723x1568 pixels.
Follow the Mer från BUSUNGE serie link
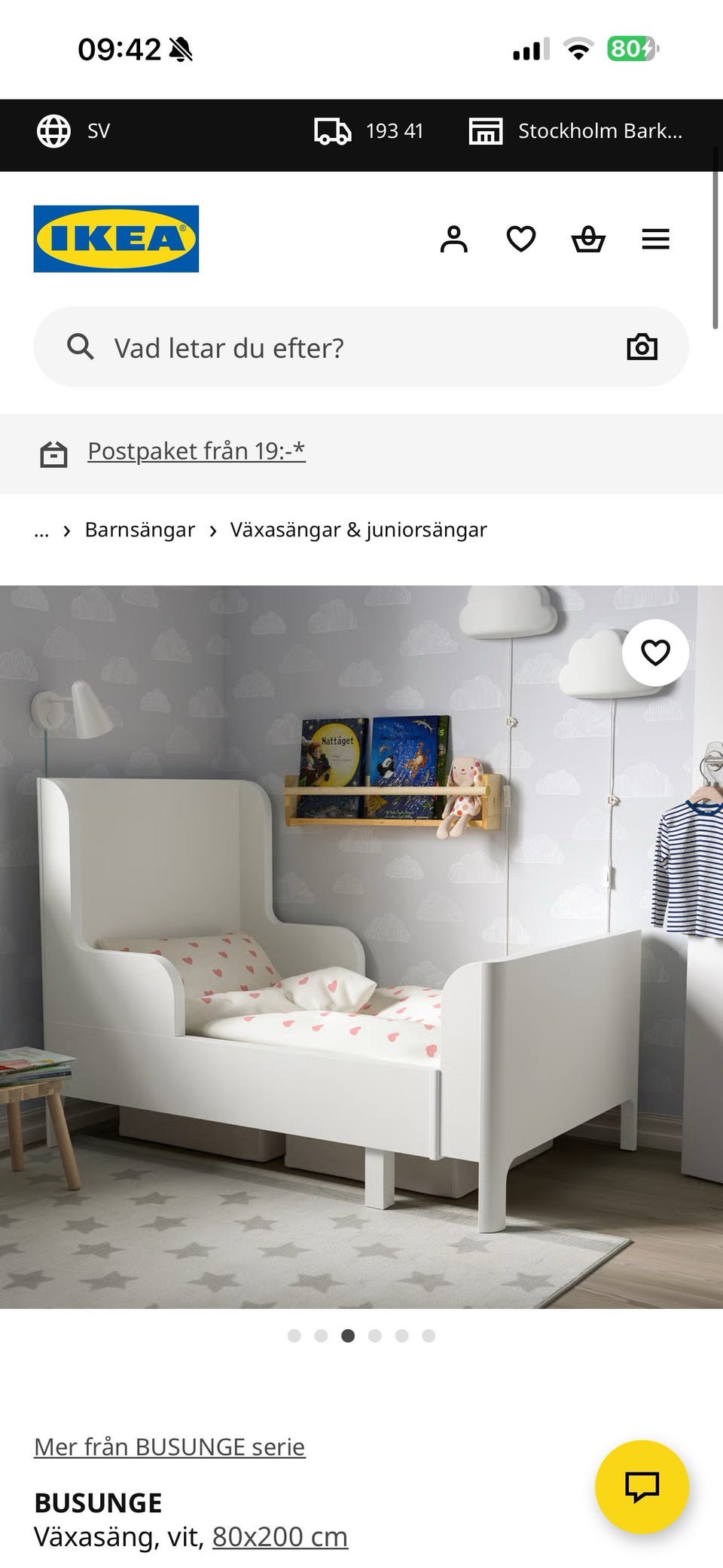[x=169, y=1446]
